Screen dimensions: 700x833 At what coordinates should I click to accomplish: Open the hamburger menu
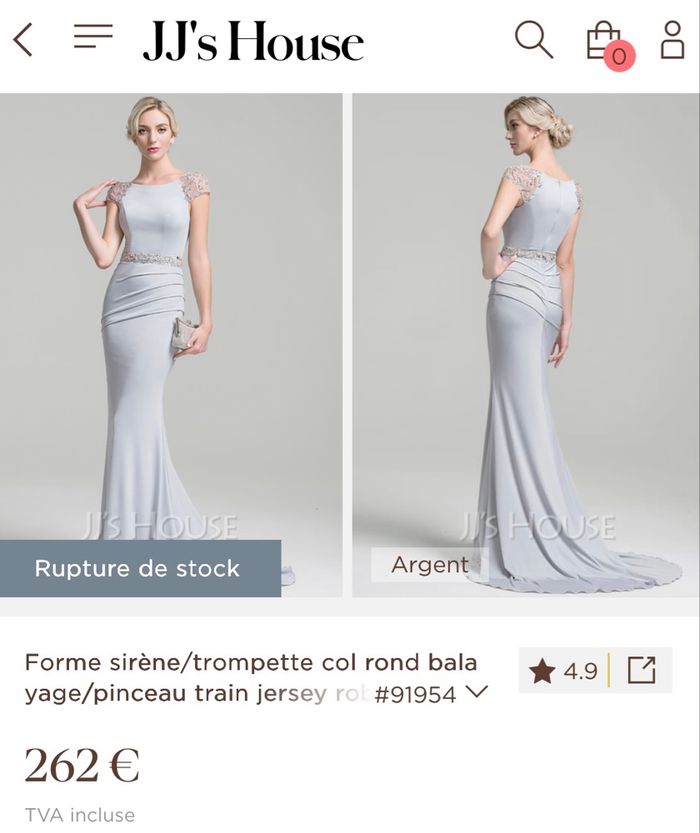click(93, 38)
